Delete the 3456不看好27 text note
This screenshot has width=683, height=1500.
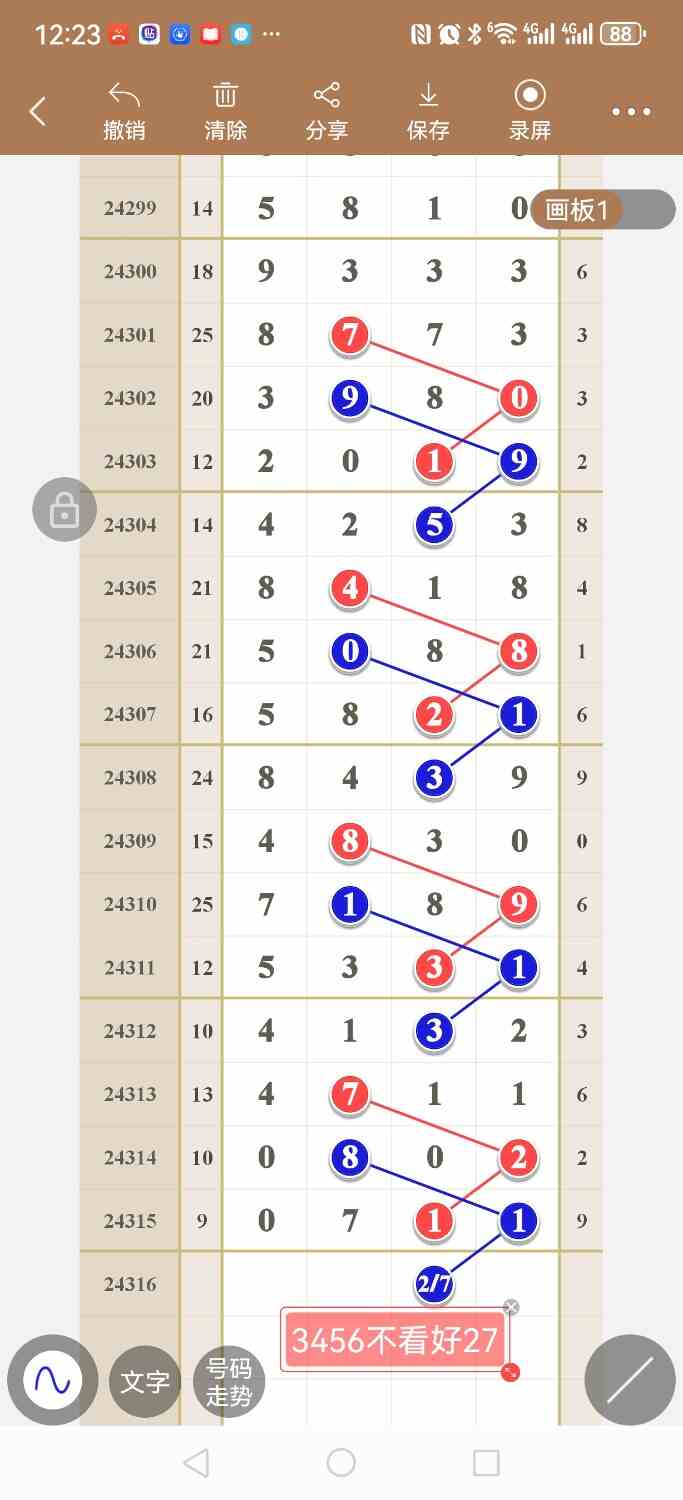[x=511, y=1307]
